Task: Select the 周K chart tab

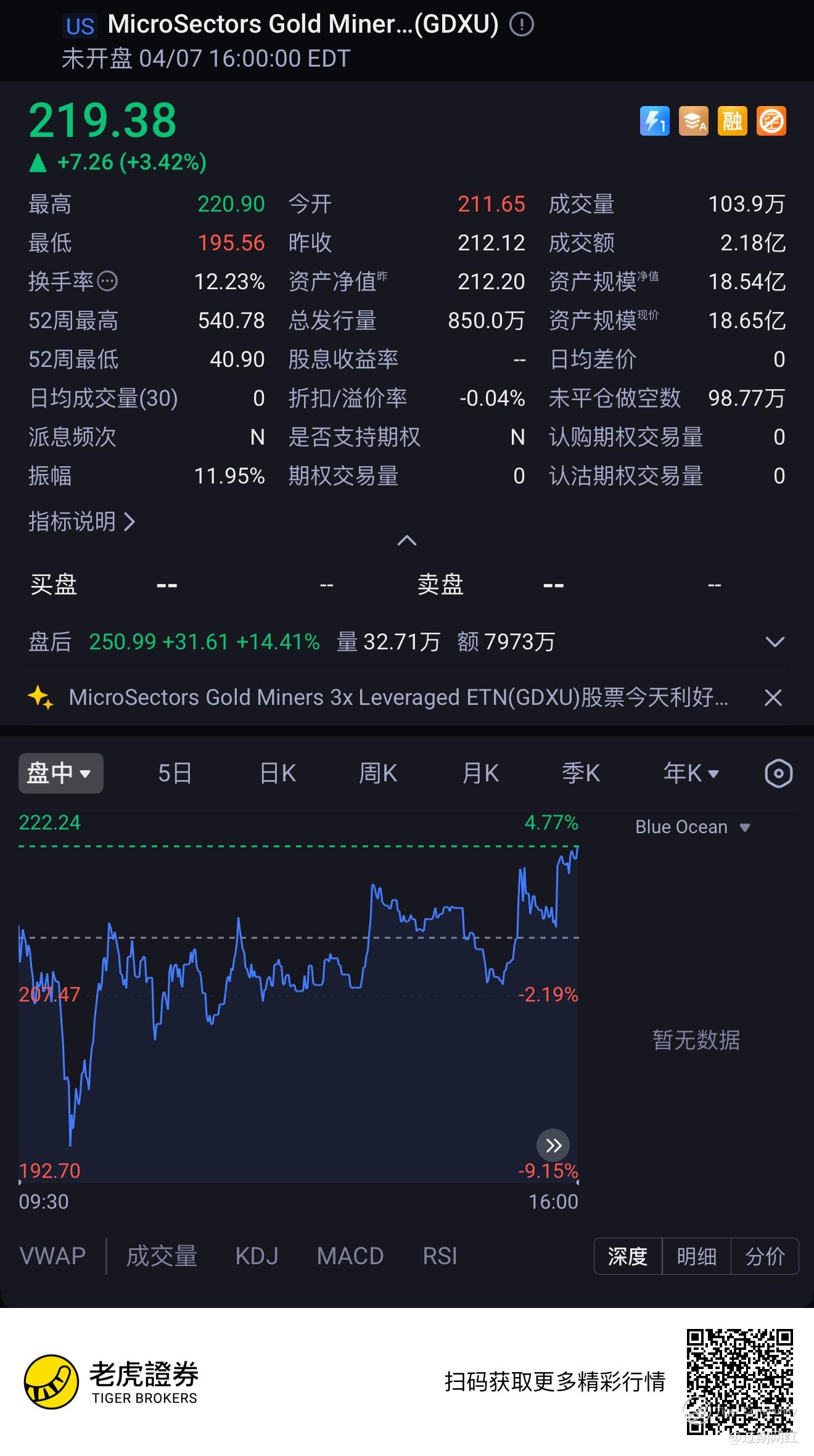Action: click(x=378, y=773)
